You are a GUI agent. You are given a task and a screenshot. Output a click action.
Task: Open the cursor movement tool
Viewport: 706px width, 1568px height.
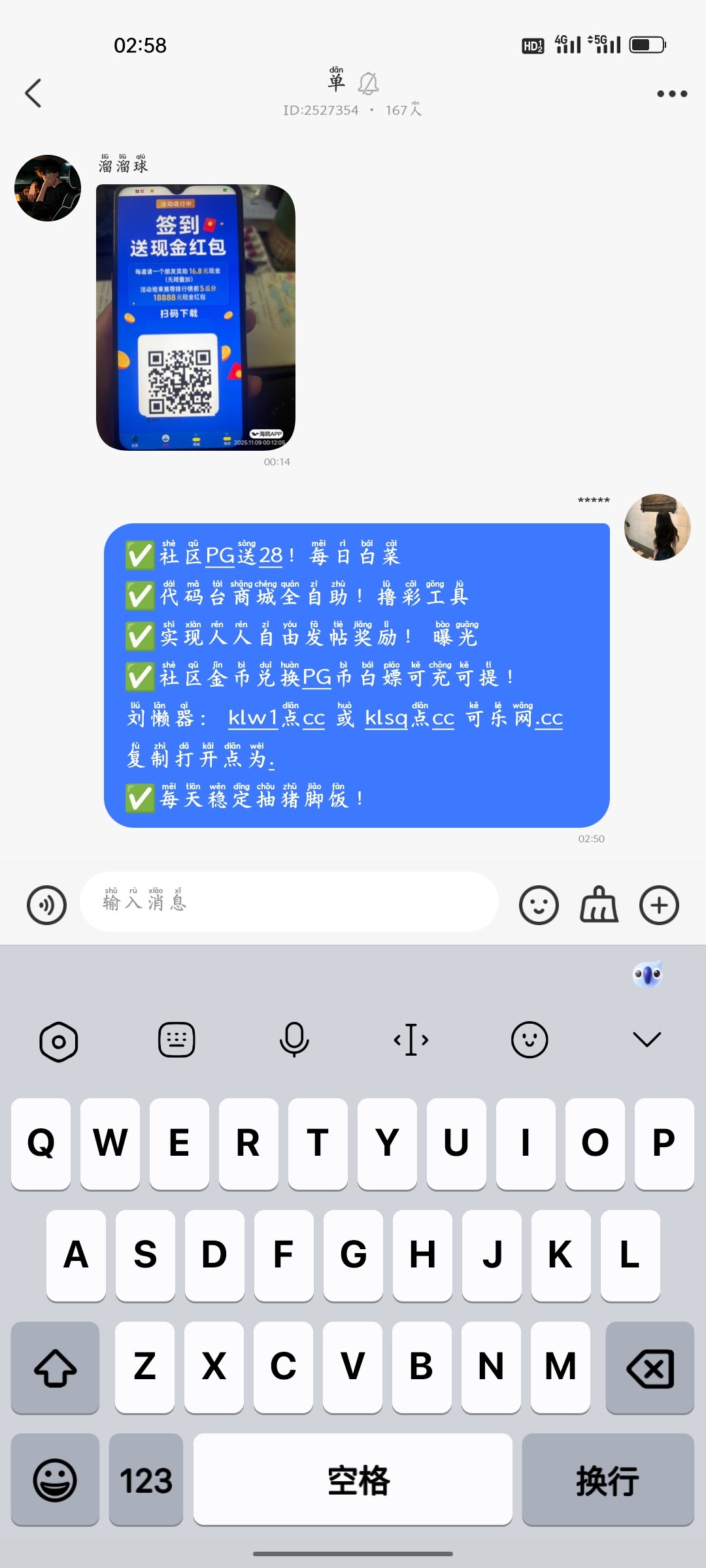pos(411,1039)
